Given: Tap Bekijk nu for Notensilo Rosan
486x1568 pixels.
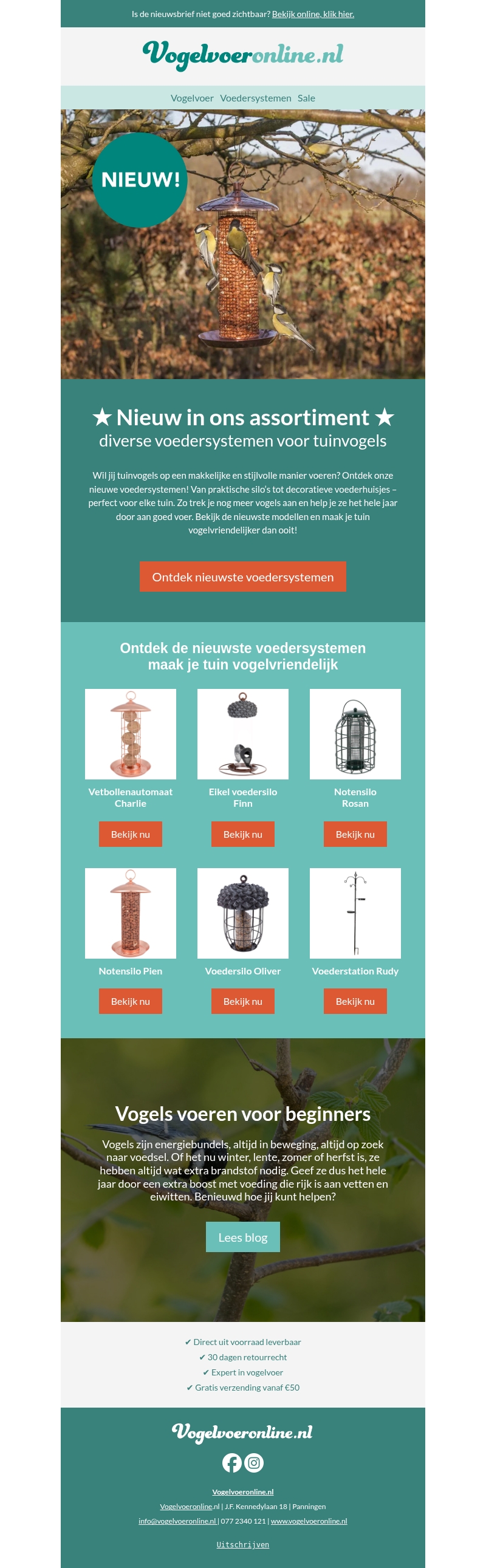Looking at the screenshot, I should (x=355, y=834).
